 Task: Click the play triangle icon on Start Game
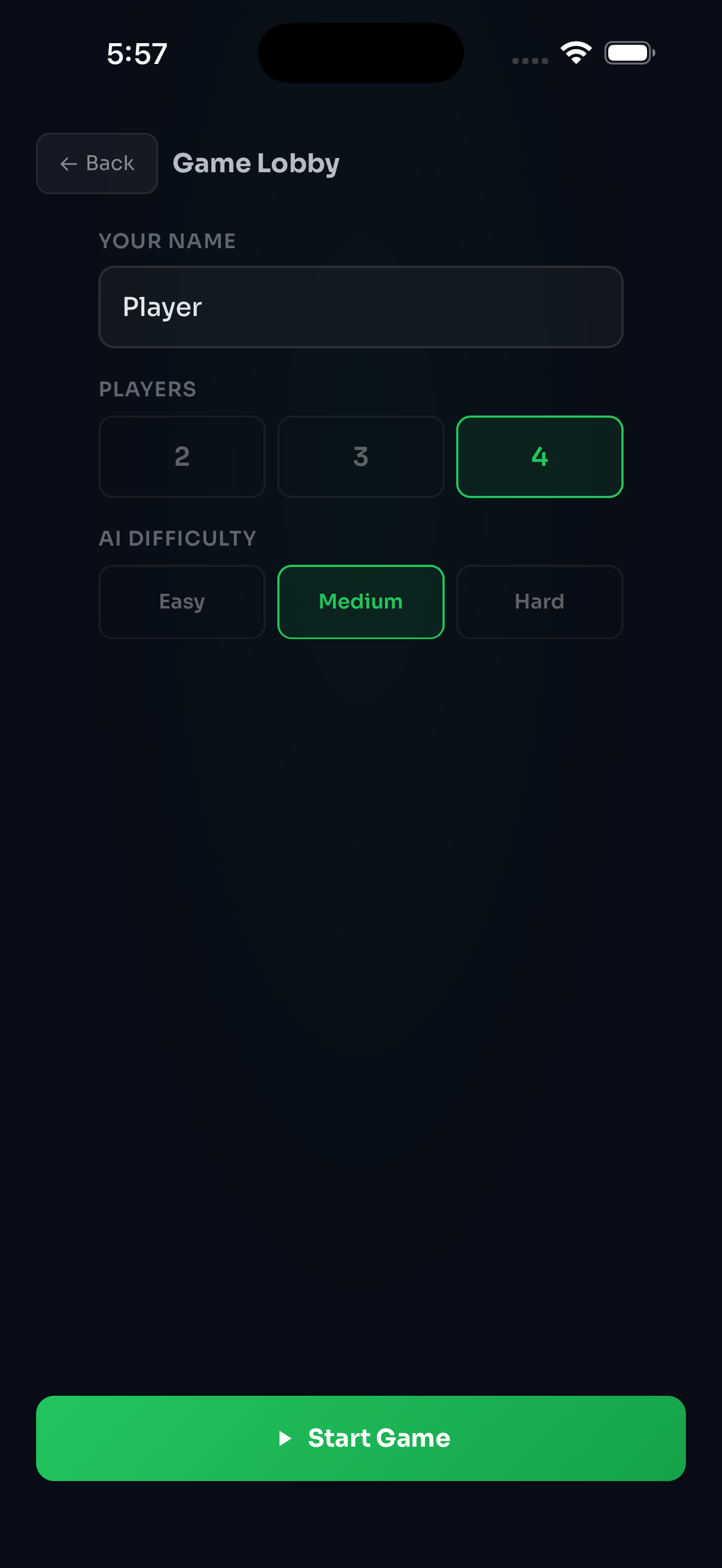click(286, 1438)
